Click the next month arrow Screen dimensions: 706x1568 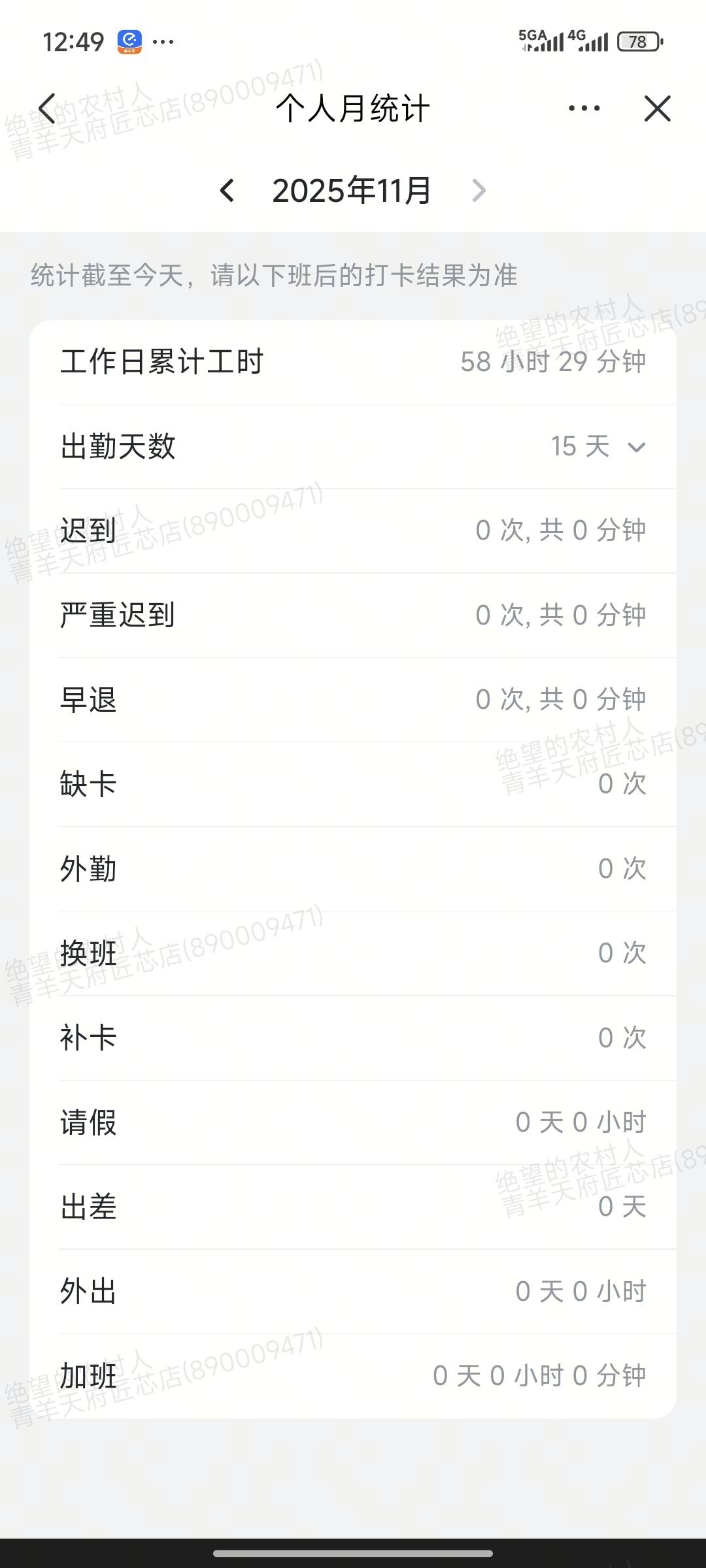pos(480,190)
